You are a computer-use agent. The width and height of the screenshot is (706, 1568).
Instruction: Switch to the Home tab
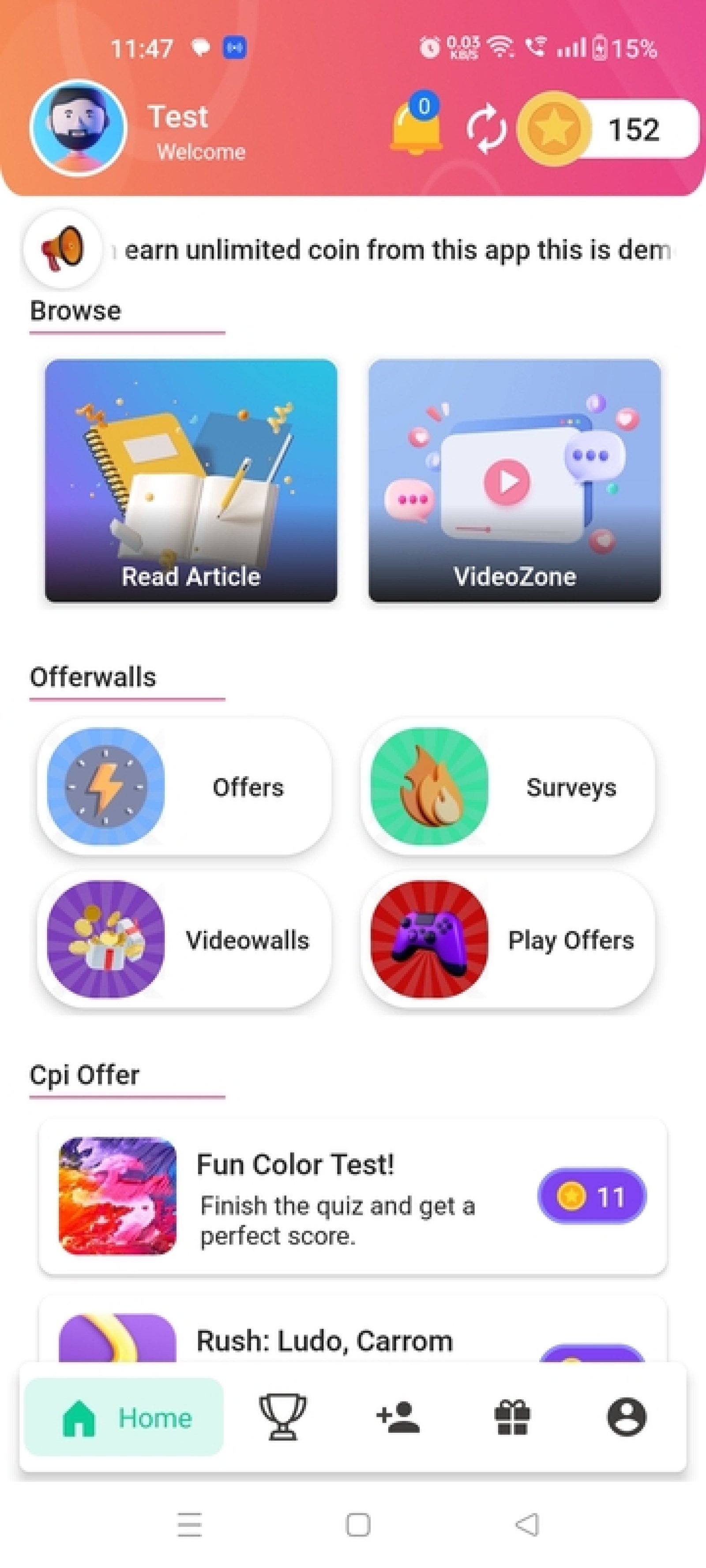tap(124, 1417)
